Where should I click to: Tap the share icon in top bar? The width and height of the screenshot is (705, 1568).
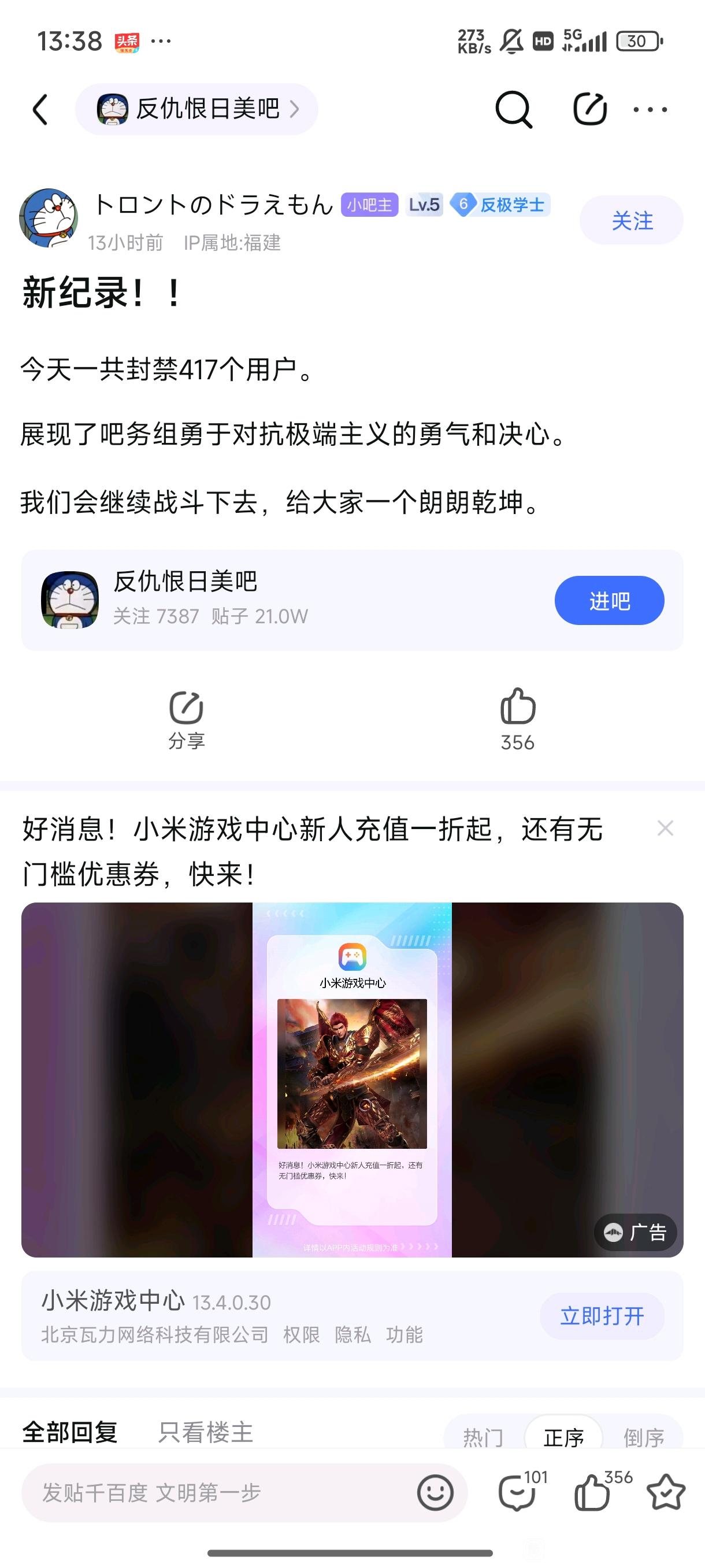[x=589, y=110]
